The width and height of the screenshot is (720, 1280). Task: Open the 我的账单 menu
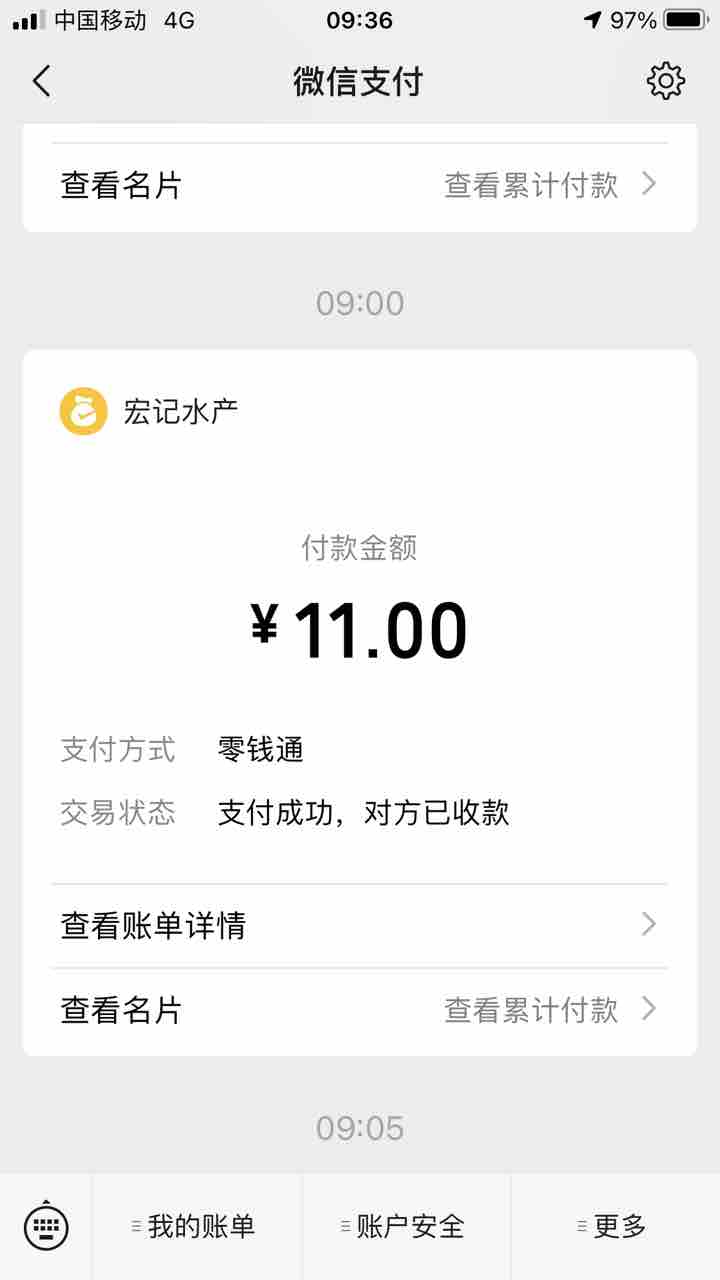point(196,1226)
